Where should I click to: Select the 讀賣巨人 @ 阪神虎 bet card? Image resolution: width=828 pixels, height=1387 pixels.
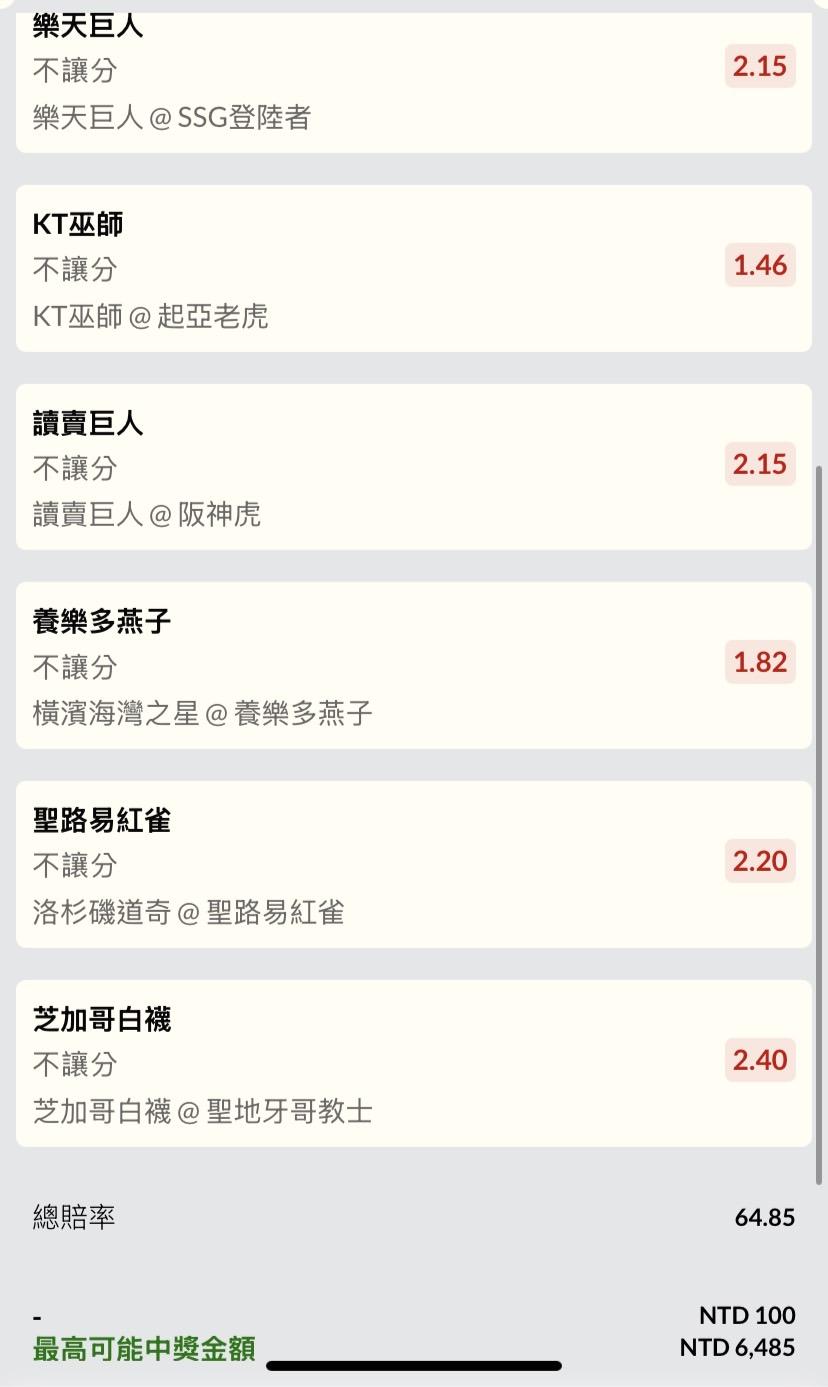(414, 467)
